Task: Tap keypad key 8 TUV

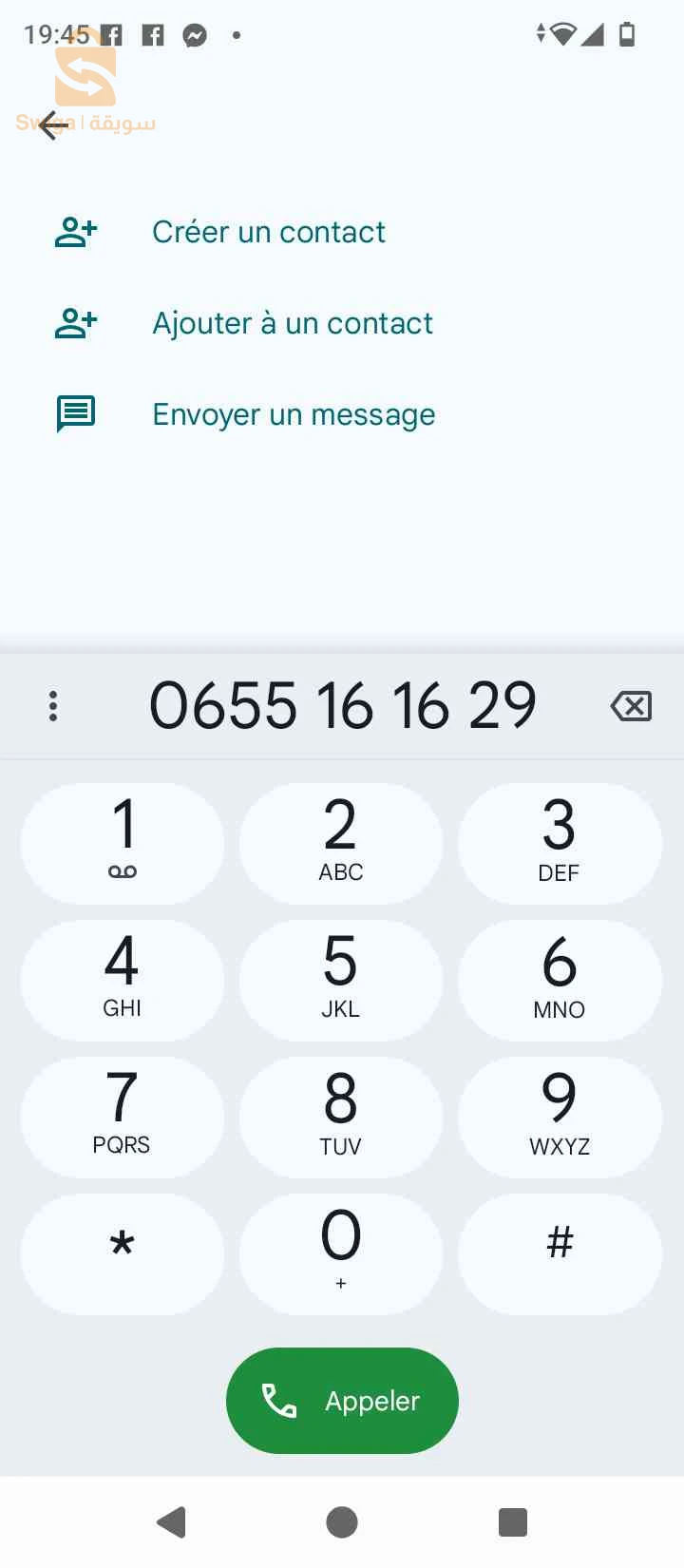Action: (x=341, y=1117)
